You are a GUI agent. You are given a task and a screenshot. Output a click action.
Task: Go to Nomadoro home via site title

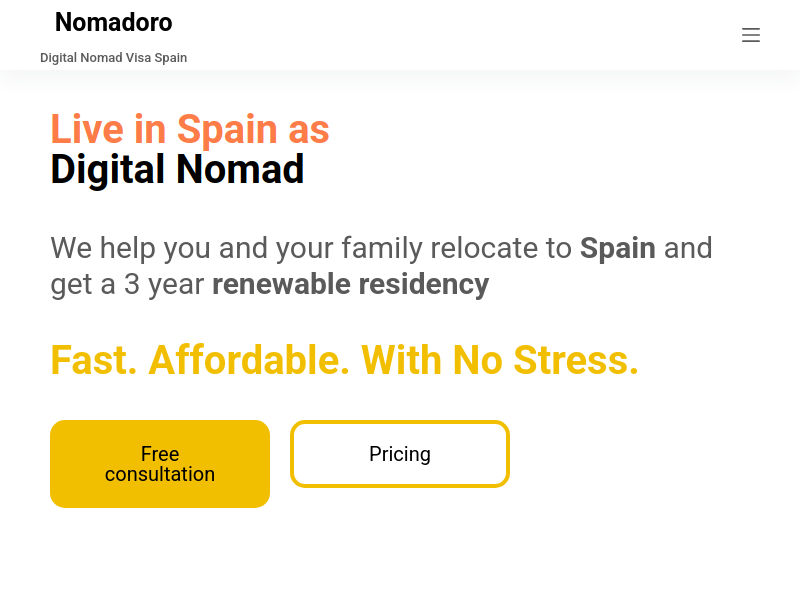[113, 22]
